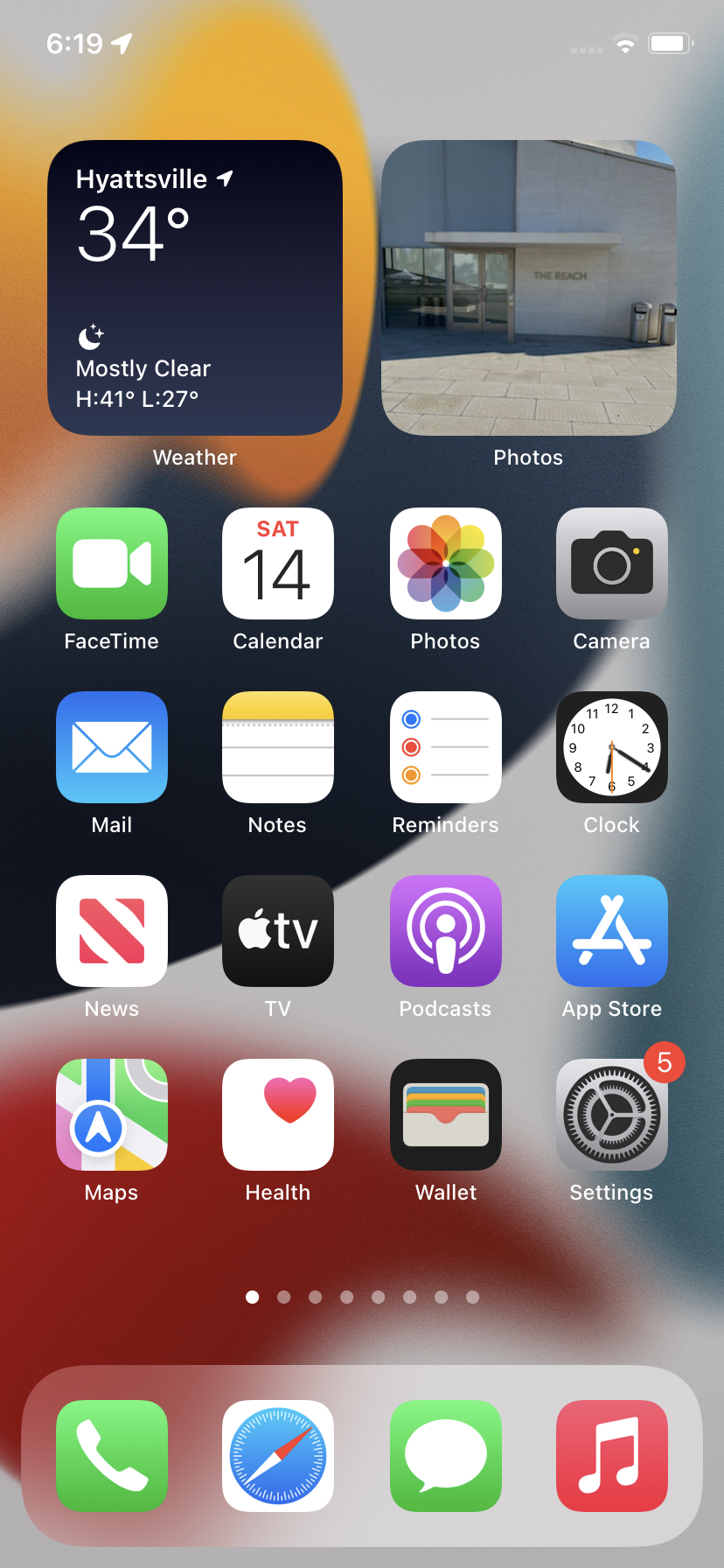
Task: Open the Calendar app
Action: 278,563
